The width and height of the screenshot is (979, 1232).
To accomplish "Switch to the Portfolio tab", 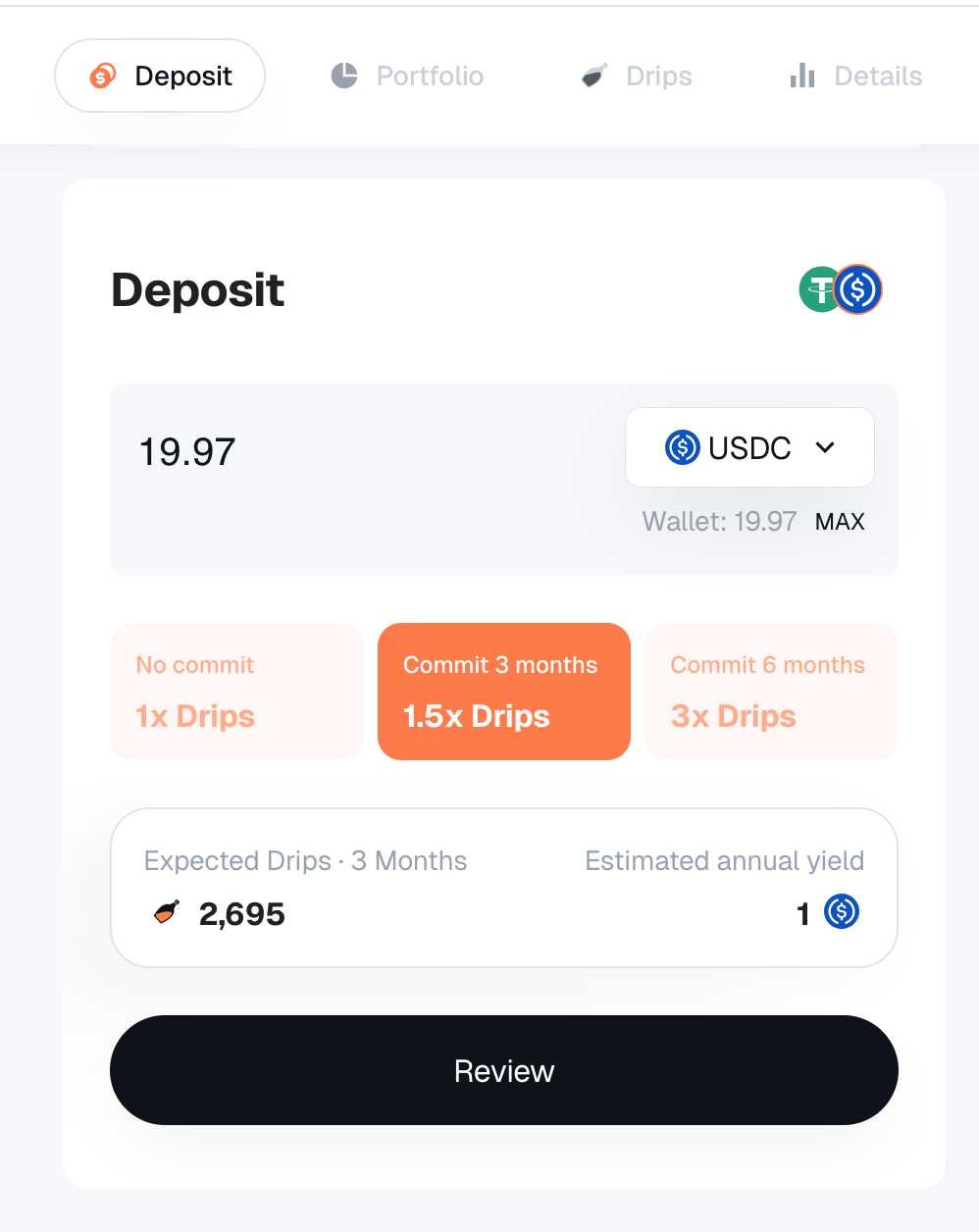I will (x=407, y=76).
